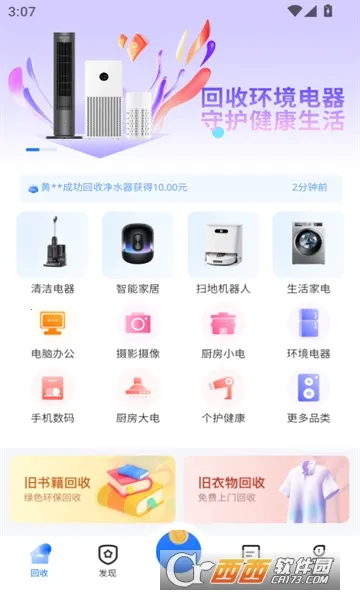
Task: Switch to the 回收 tab
Action: coord(39,561)
